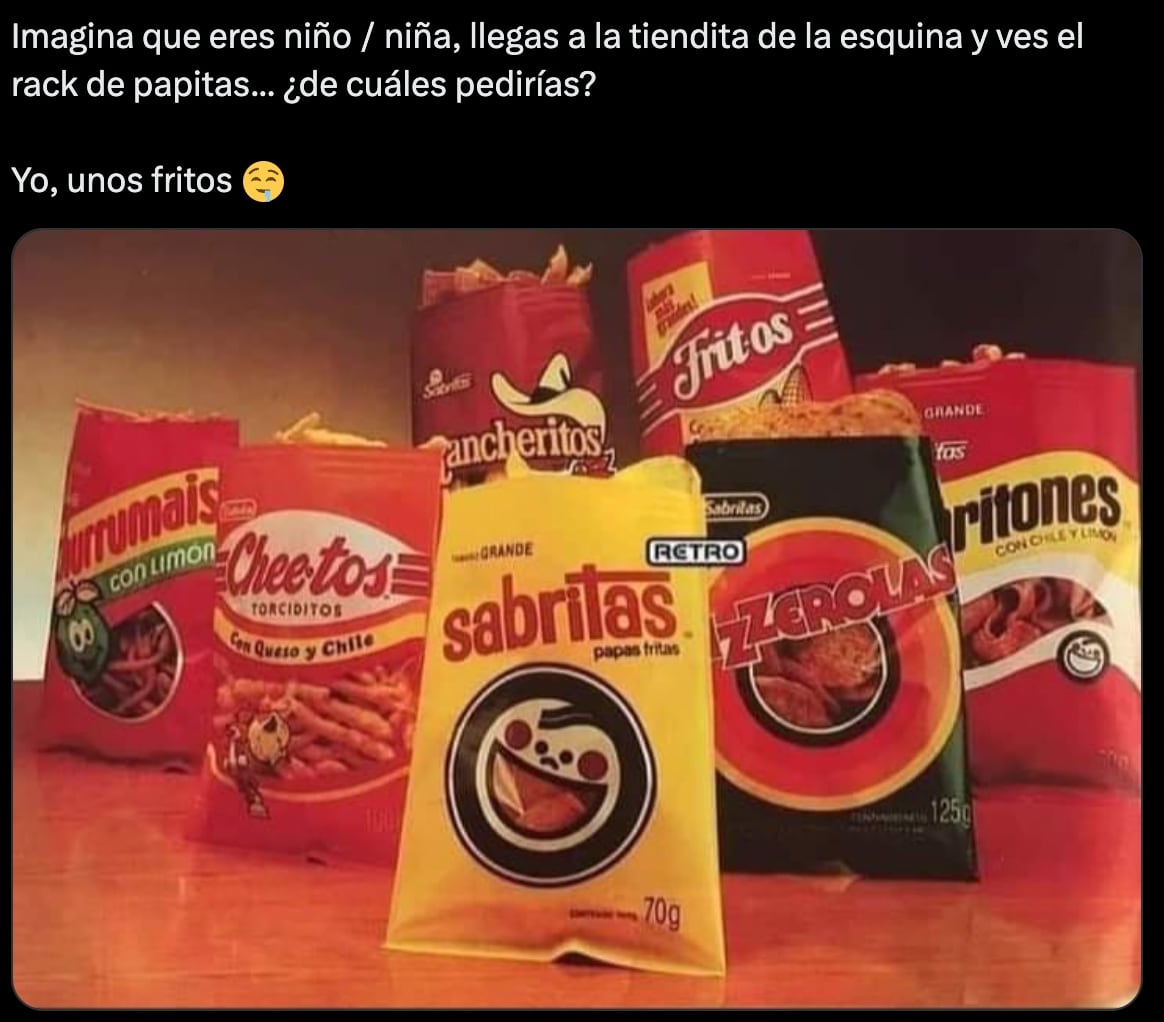
Task: Open the retro Sabritas chips photo in the tweet
Action: pos(577,619)
